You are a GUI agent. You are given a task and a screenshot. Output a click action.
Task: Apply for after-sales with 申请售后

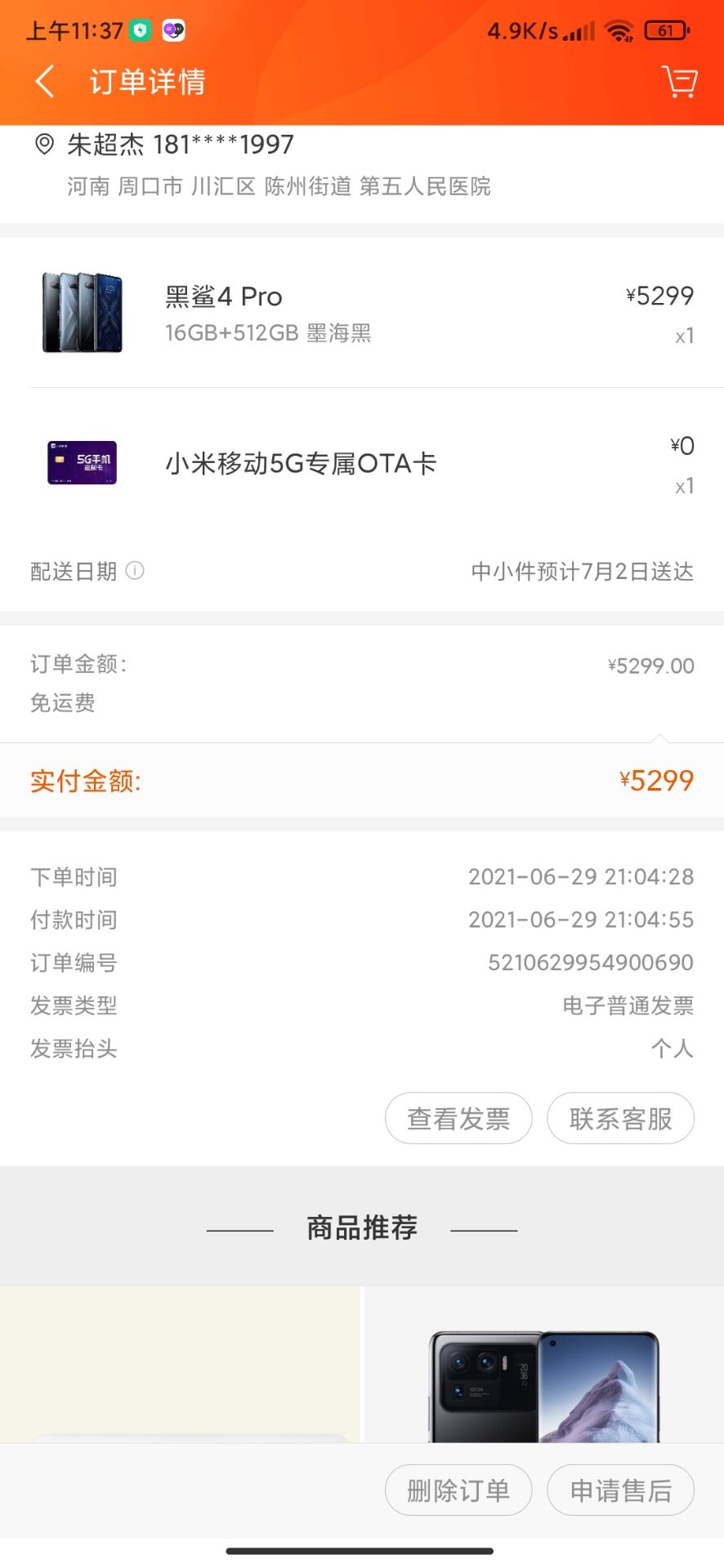click(x=620, y=1490)
